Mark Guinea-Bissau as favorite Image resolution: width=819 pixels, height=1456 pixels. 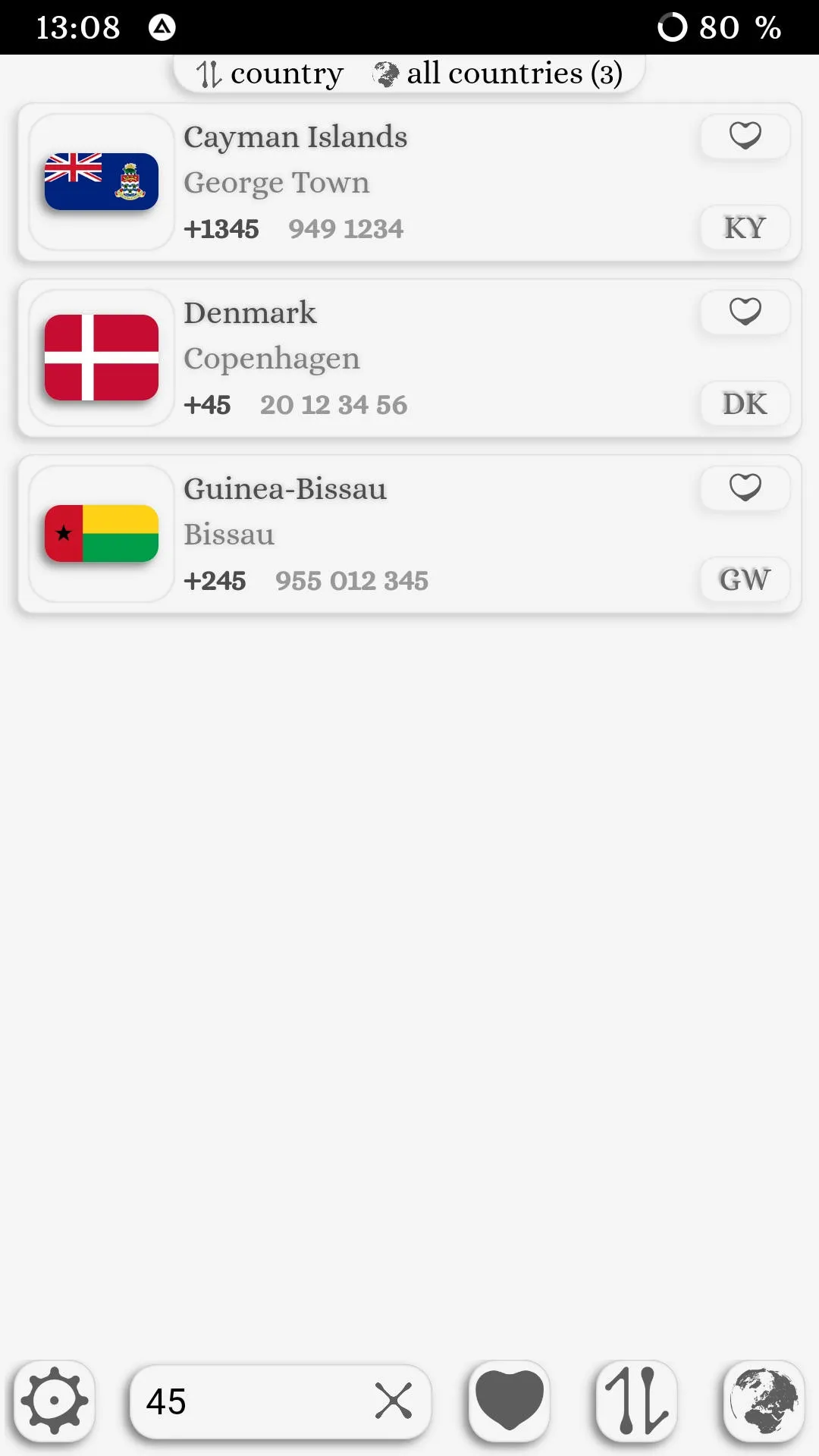[745, 488]
